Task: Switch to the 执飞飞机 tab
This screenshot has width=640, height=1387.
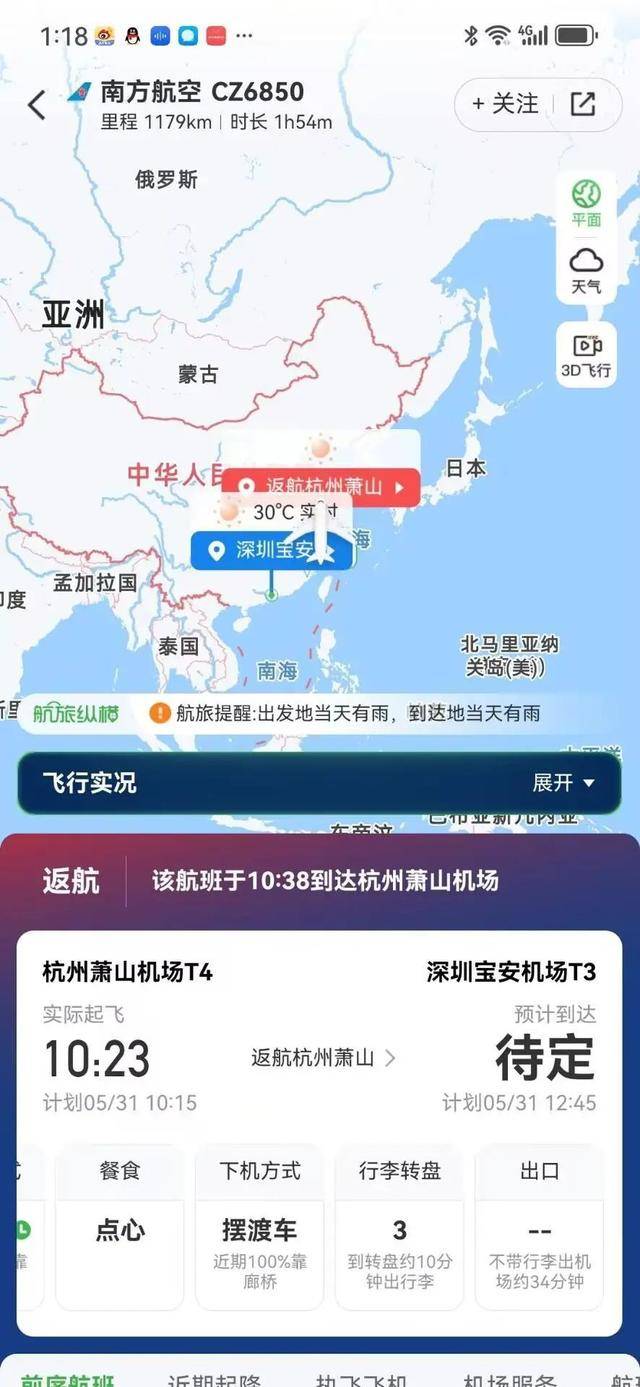Action: pyautogui.click(x=360, y=1378)
